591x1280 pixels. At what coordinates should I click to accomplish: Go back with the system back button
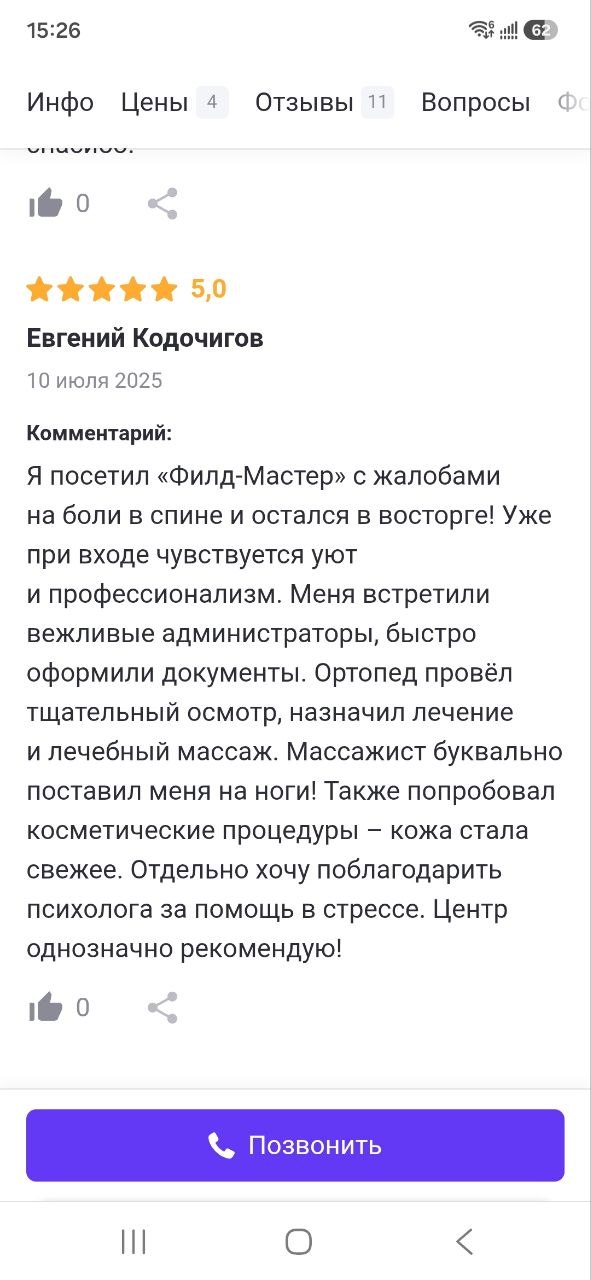point(464,1242)
